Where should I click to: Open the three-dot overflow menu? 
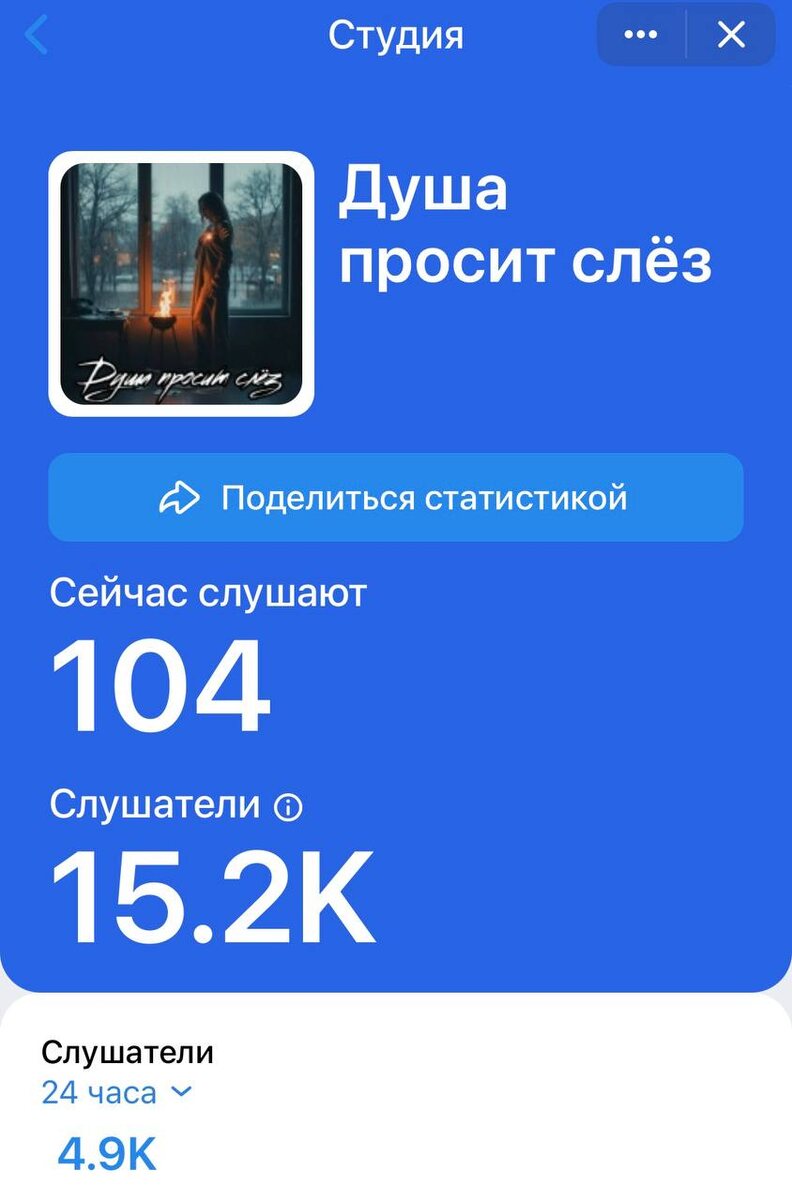(641, 35)
